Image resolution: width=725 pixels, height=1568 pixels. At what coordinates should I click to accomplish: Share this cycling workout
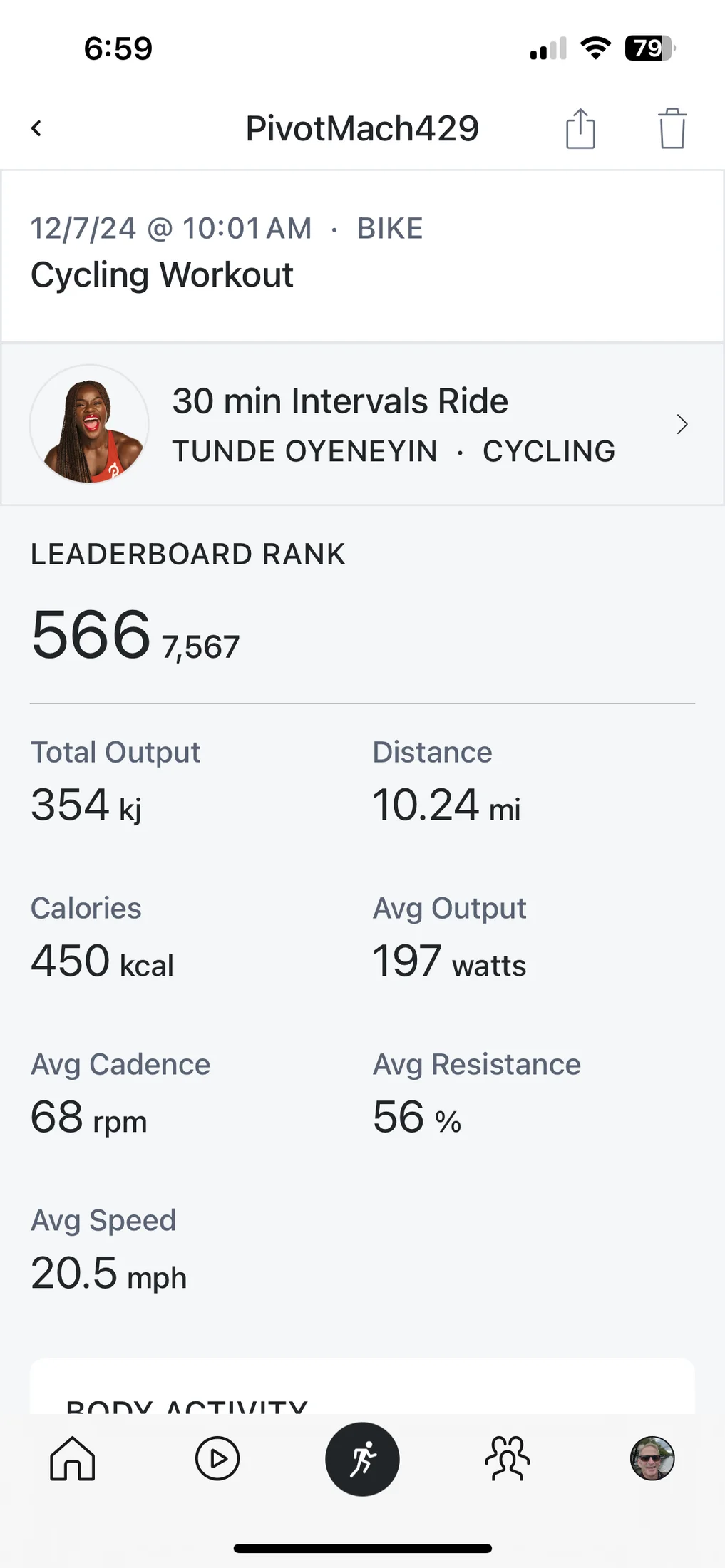pyautogui.click(x=580, y=128)
